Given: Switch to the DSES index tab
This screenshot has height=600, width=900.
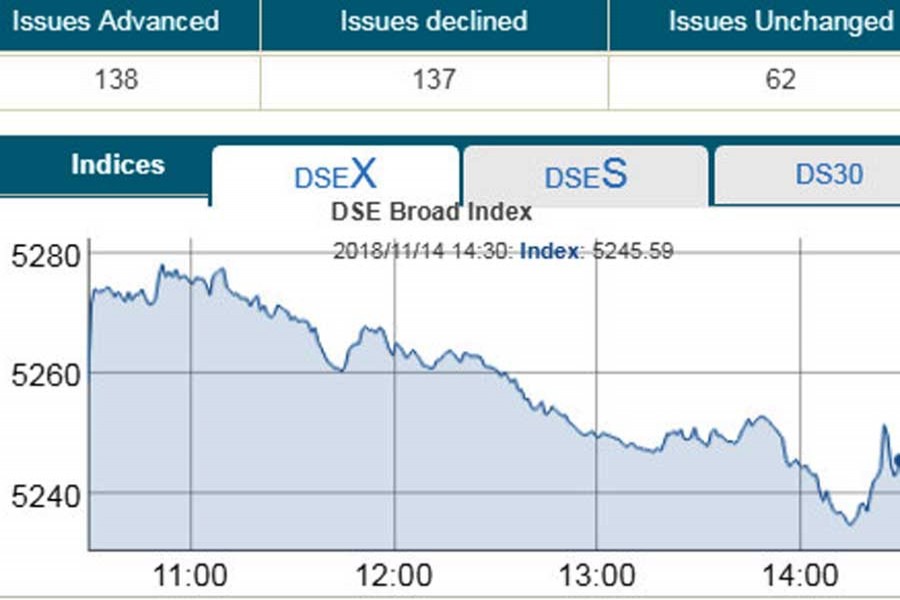Looking at the screenshot, I should tap(585, 175).
